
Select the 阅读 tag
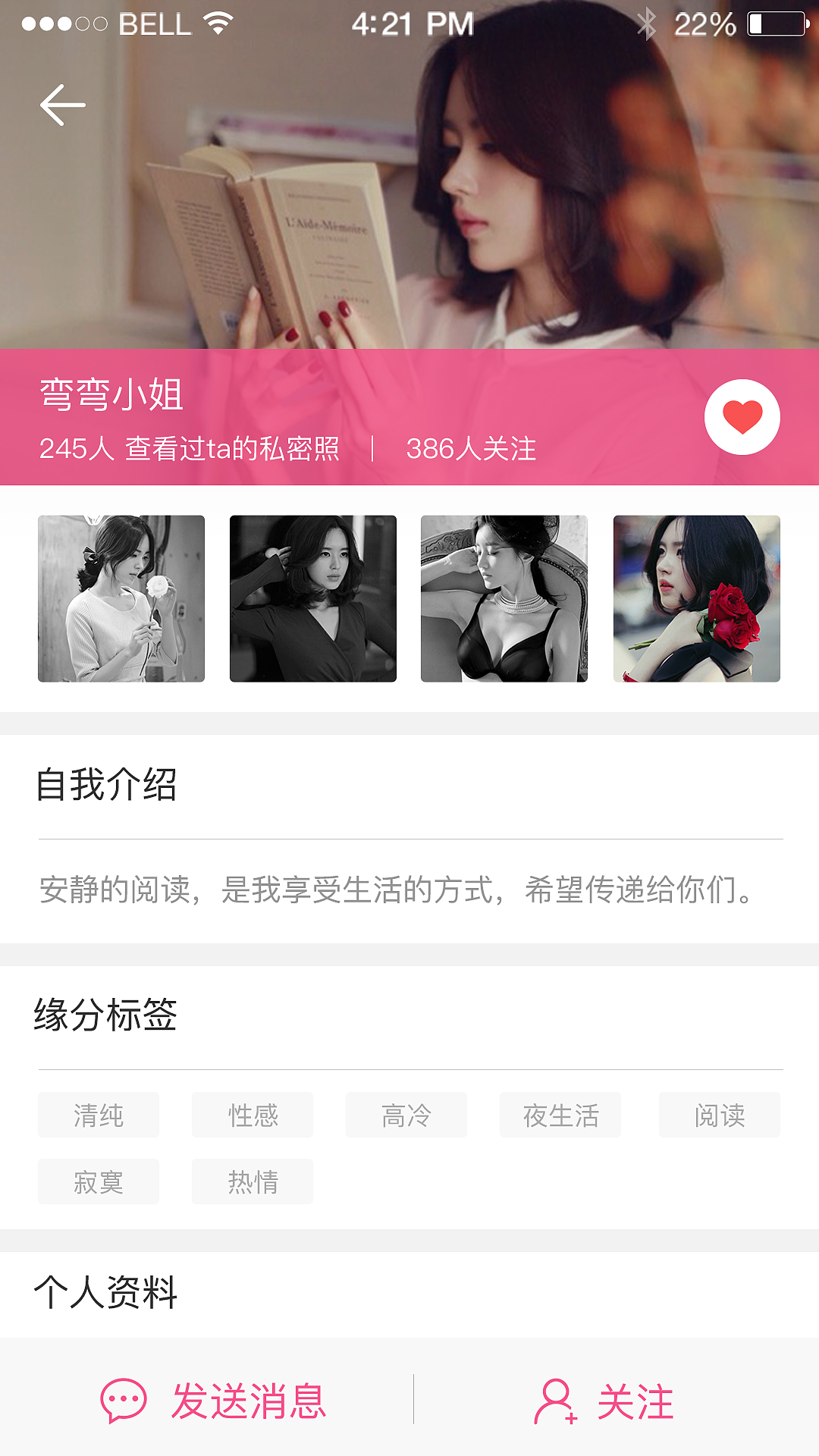pos(718,1115)
